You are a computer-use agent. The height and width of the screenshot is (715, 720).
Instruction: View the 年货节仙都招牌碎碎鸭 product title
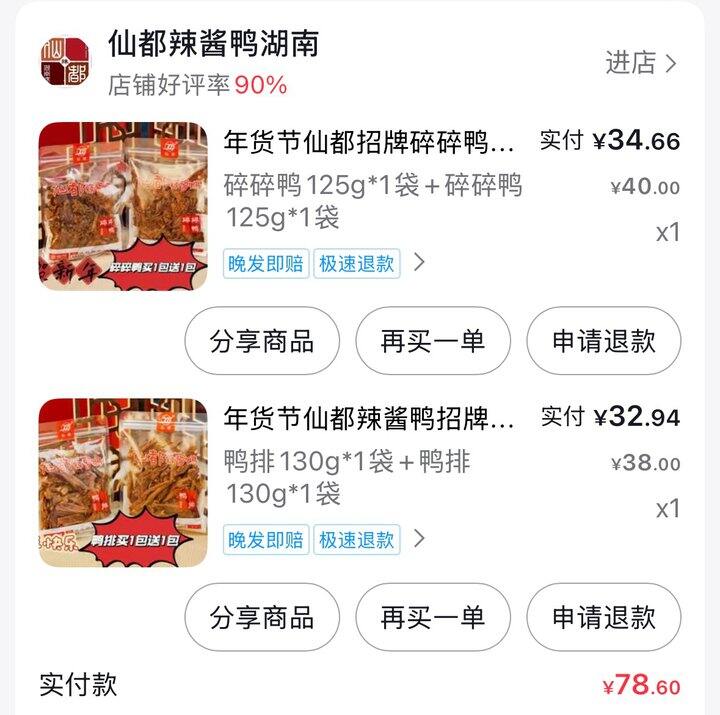369,141
